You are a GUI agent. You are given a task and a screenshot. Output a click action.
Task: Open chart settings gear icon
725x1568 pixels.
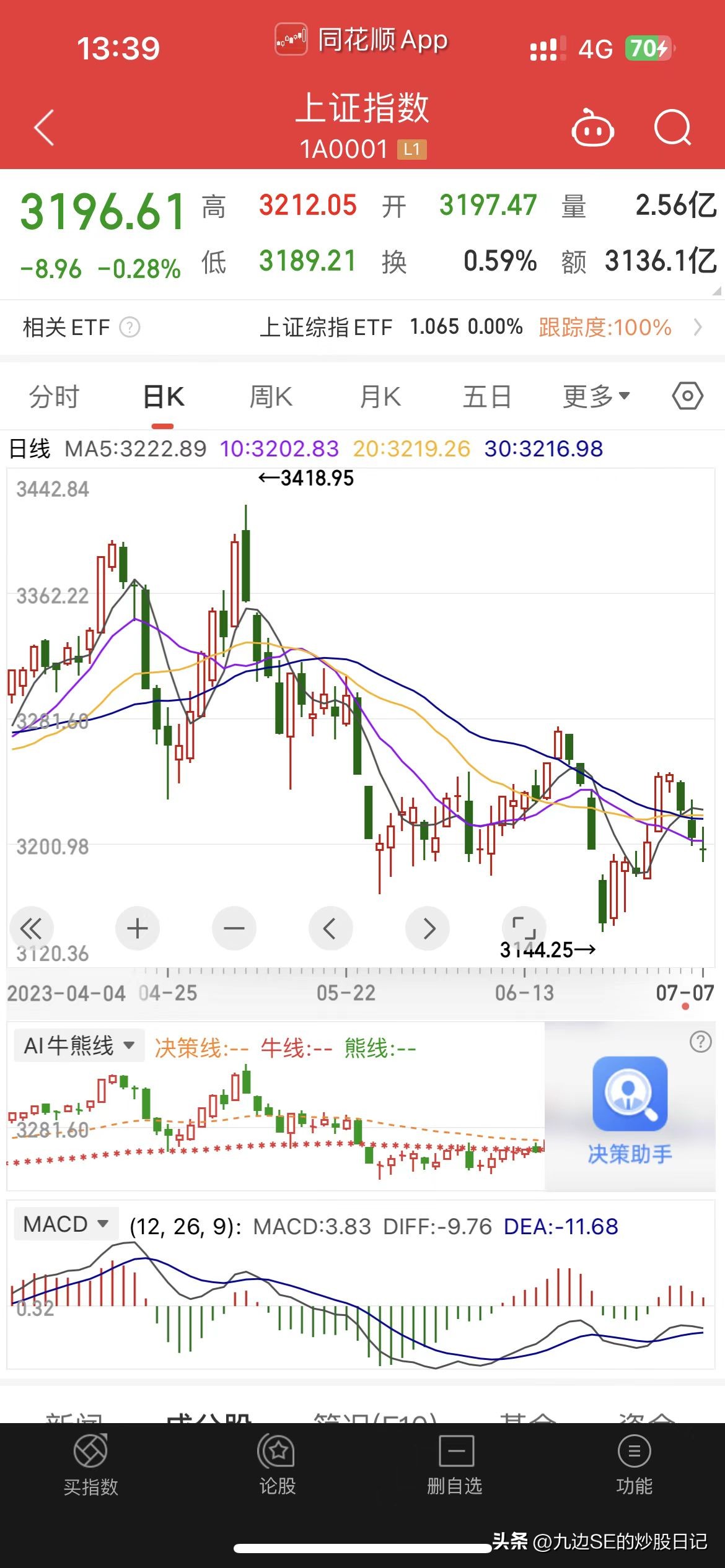[687, 396]
